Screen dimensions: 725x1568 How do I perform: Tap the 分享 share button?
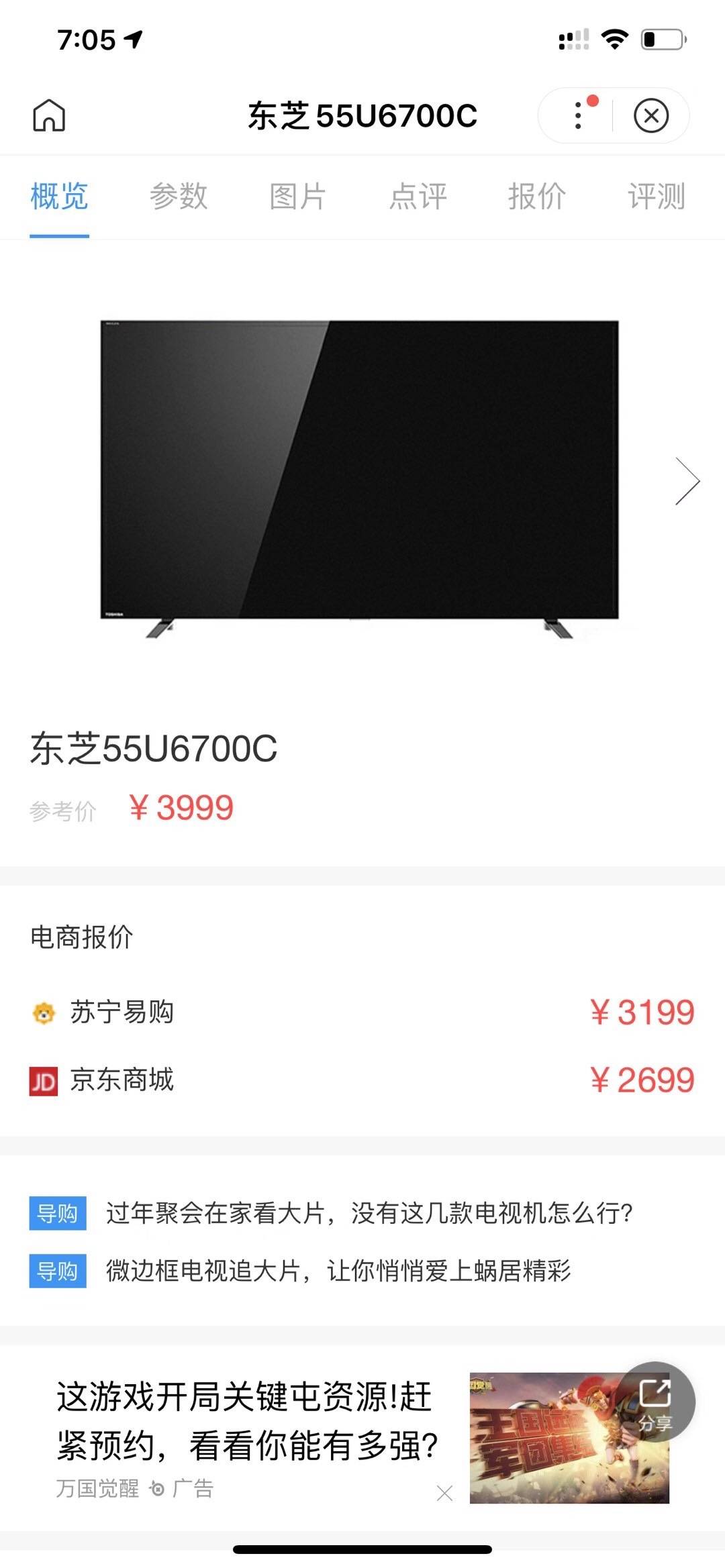tap(655, 1402)
